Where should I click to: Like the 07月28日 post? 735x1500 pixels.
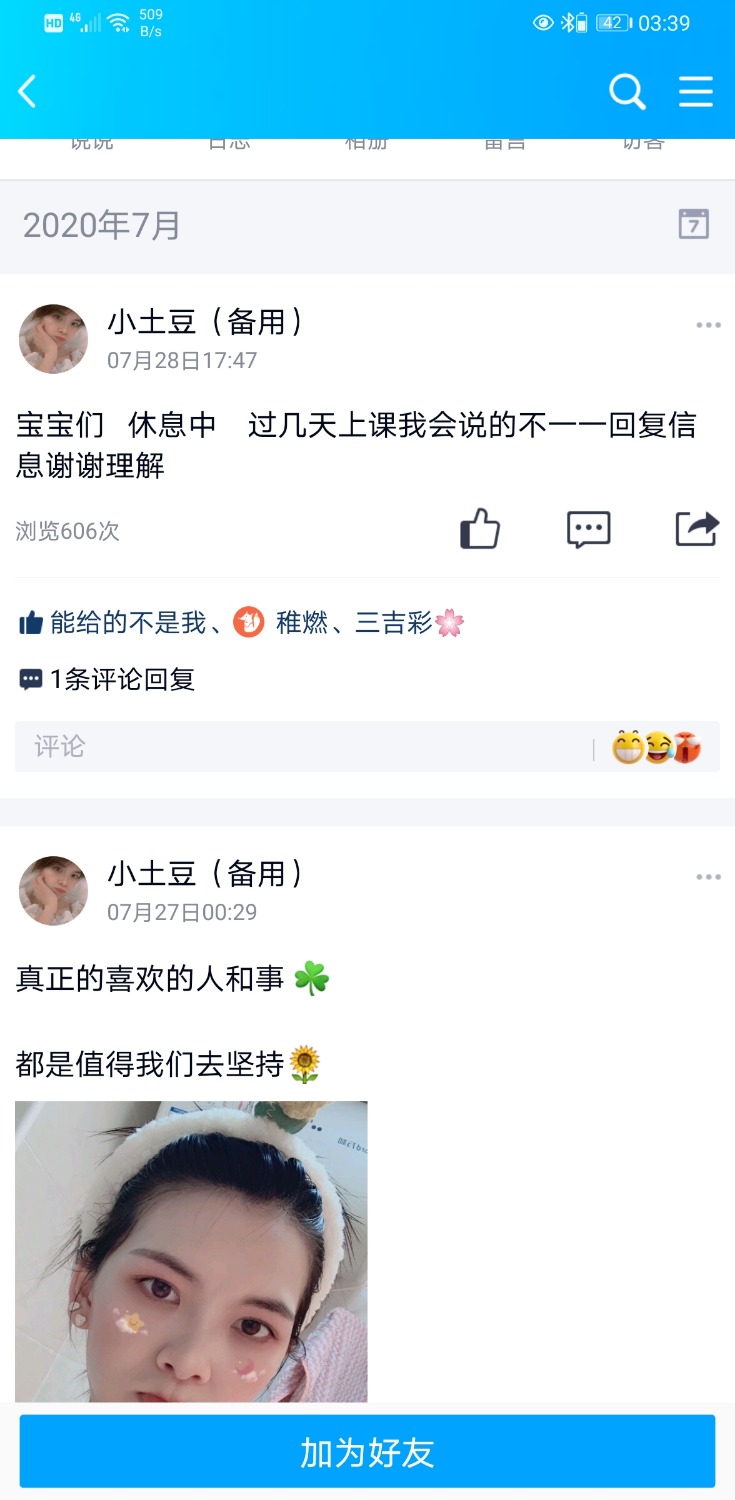click(480, 529)
